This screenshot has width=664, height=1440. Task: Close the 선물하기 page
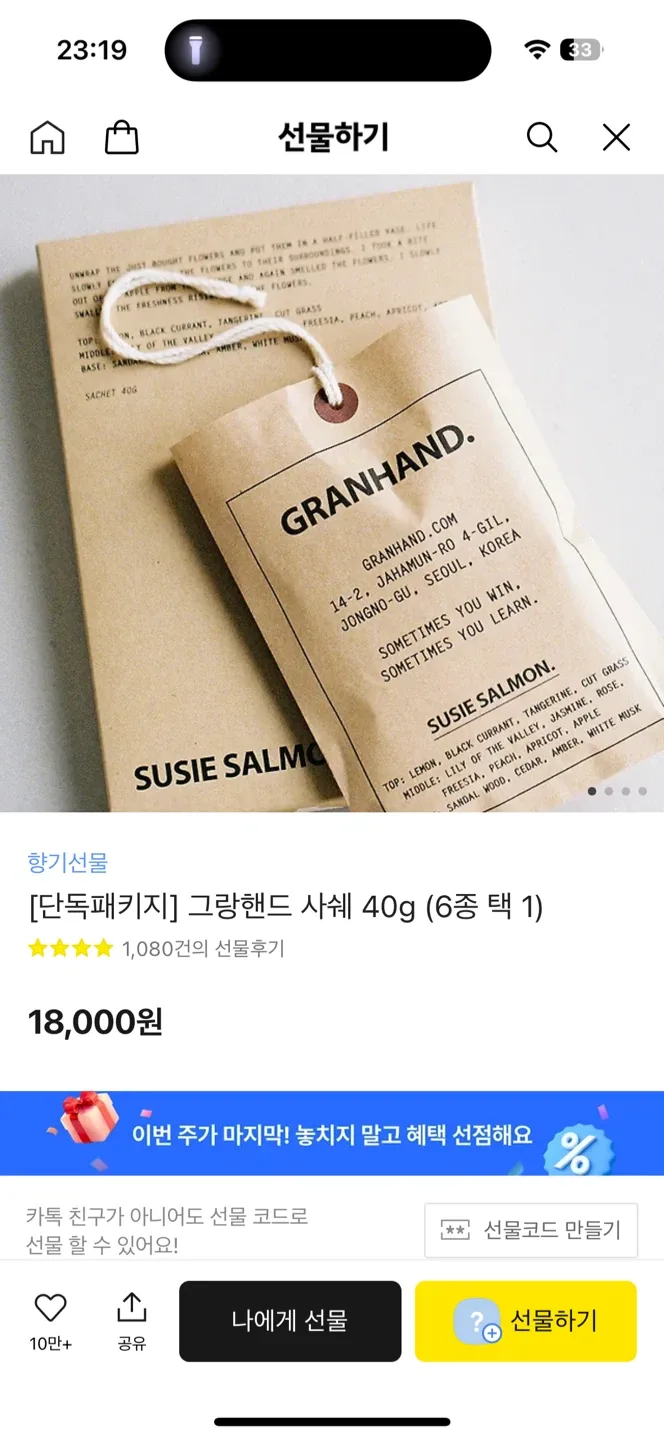click(616, 137)
